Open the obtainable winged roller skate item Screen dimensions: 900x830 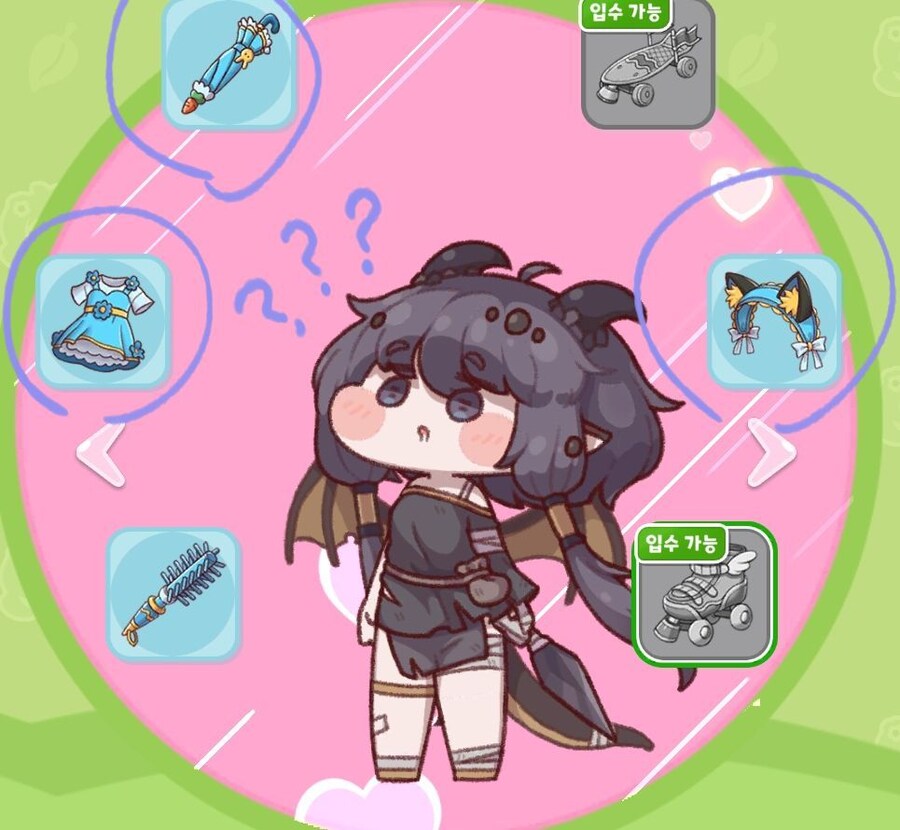(x=704, y=594)
